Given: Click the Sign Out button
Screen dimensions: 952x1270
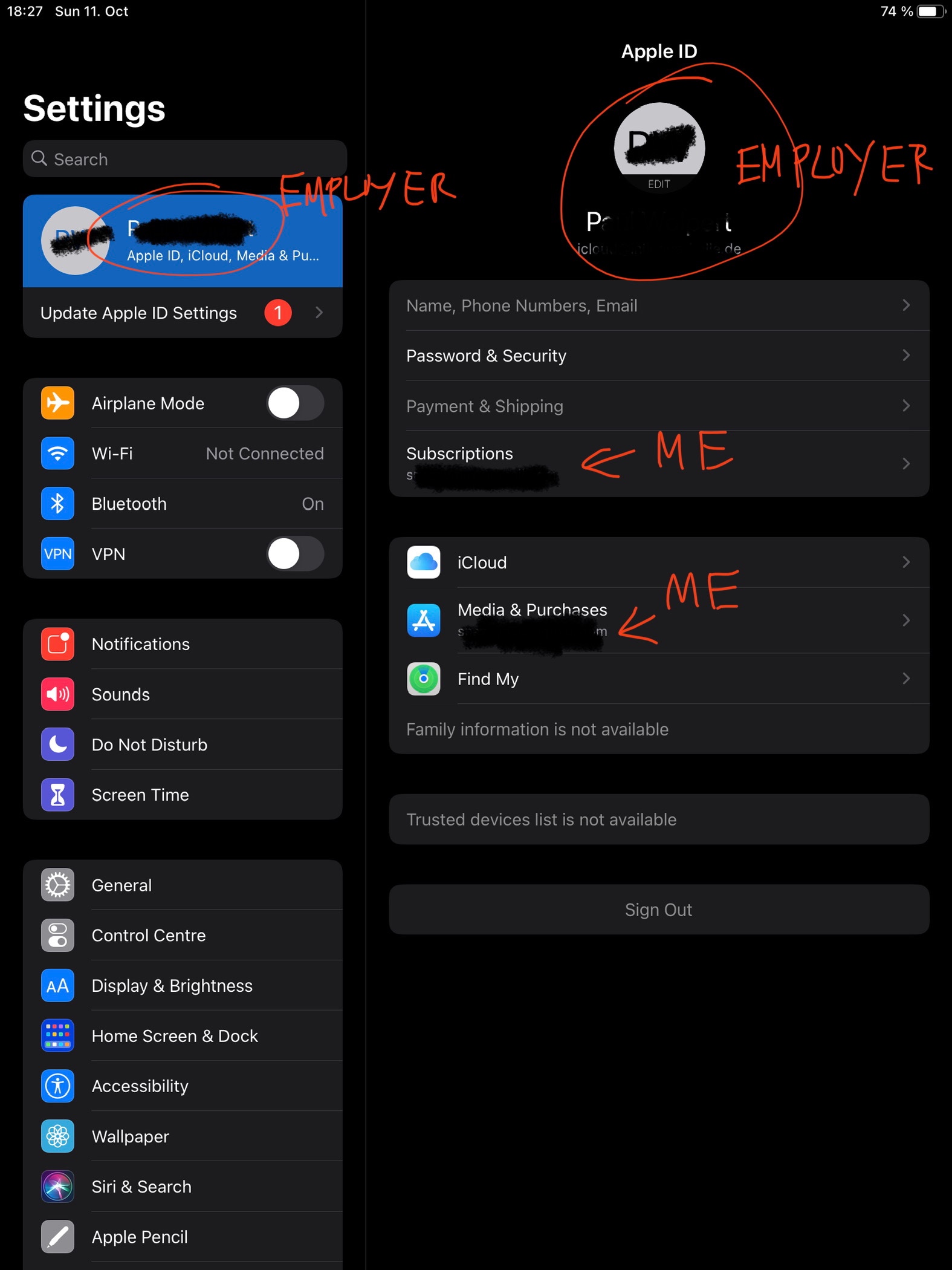Looking at the screenshot, I should [659, 910].
